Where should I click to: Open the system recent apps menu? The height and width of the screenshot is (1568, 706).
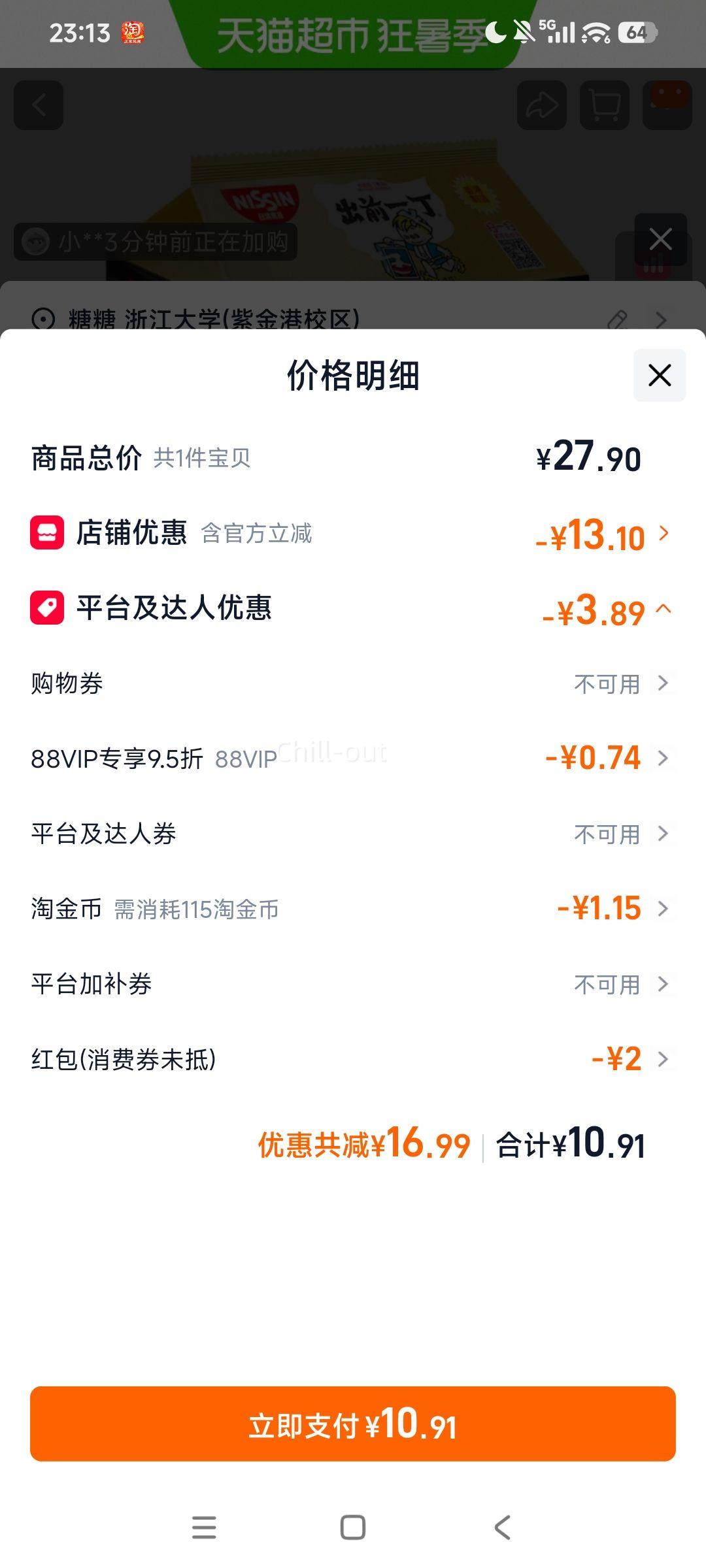tap(204, 1527)
